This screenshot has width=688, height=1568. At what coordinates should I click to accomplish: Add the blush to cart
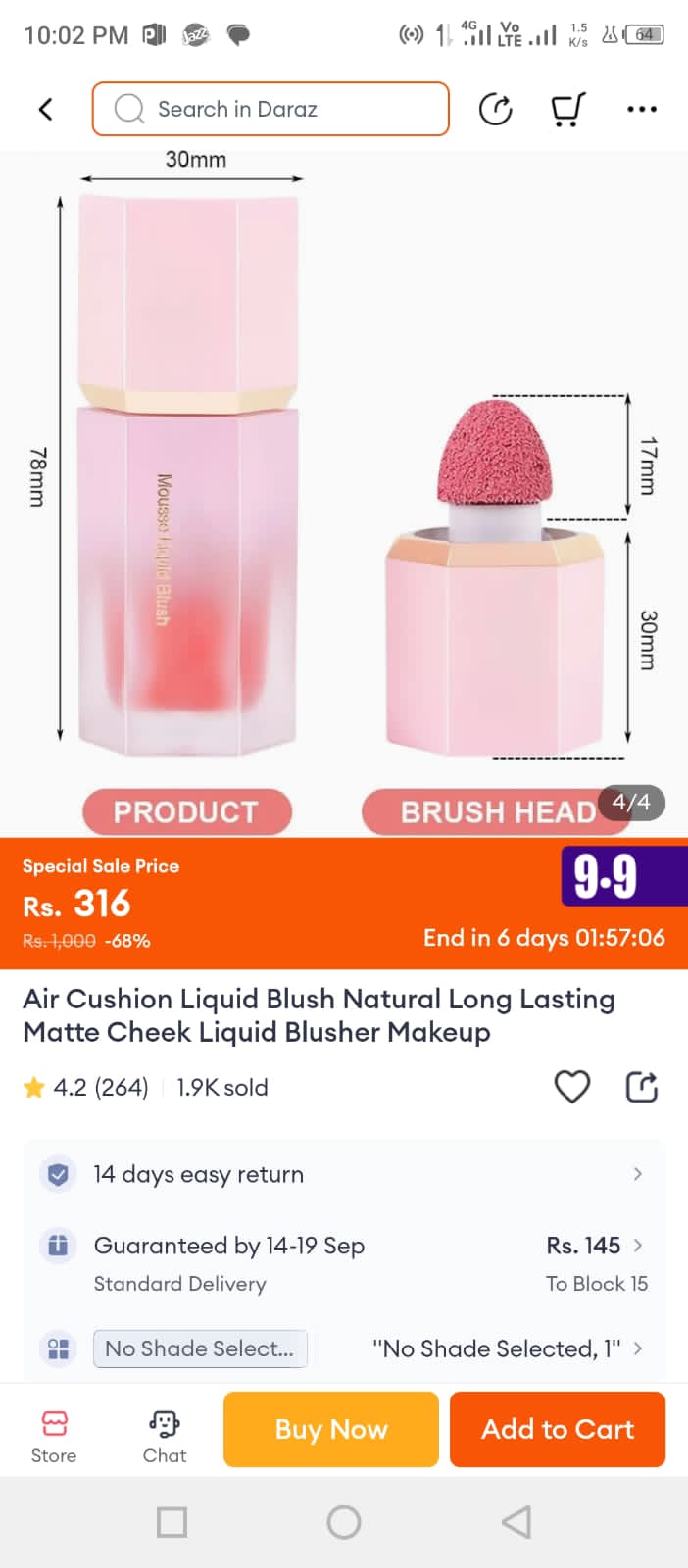558,1429
